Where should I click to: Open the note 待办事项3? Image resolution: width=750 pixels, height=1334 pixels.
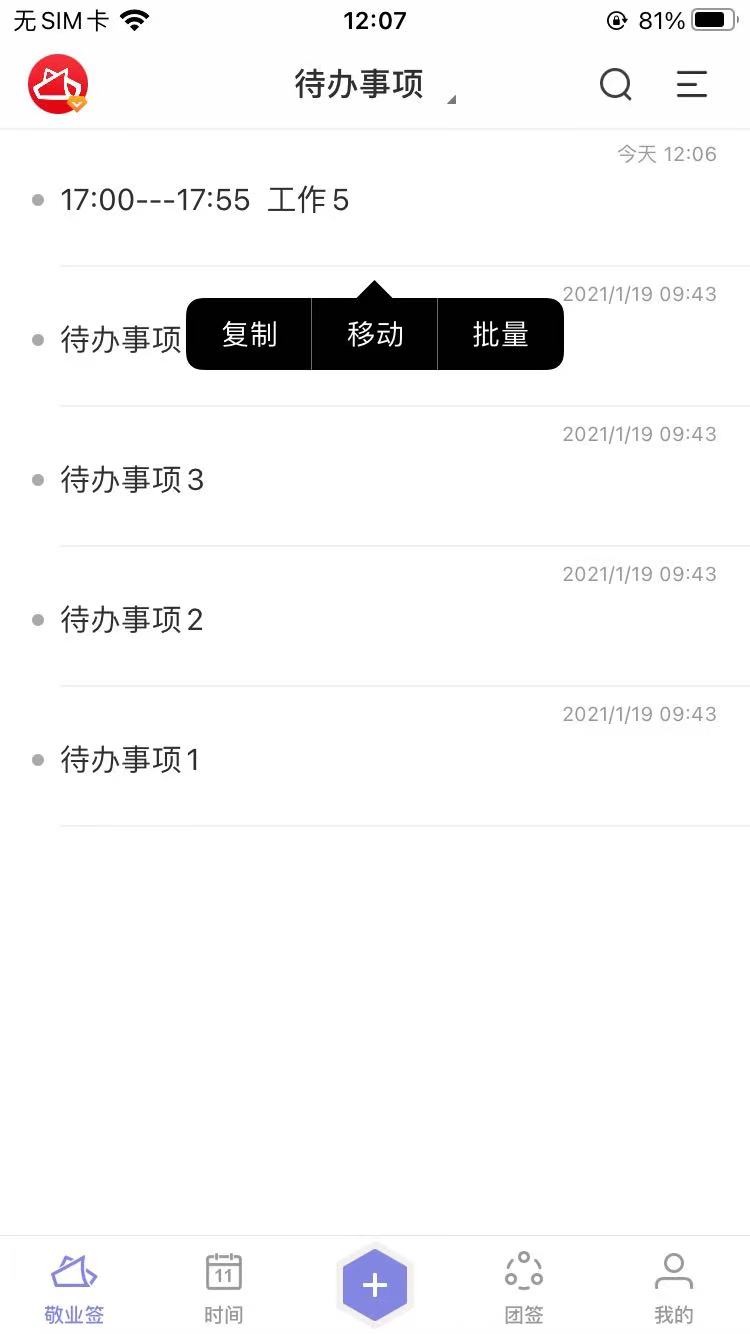pos(375,477)
